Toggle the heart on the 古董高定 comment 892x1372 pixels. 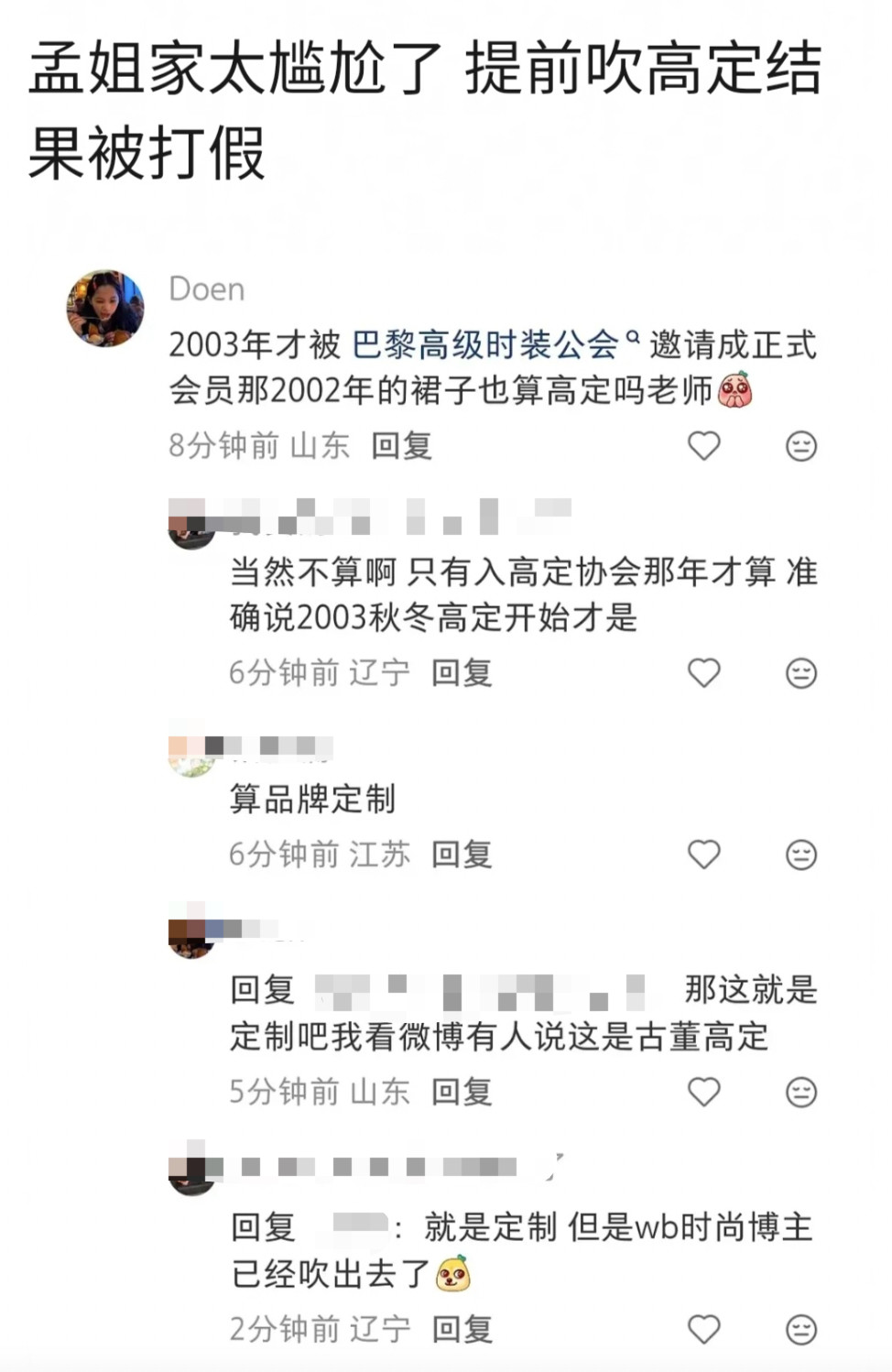(x=704, y=1093)
